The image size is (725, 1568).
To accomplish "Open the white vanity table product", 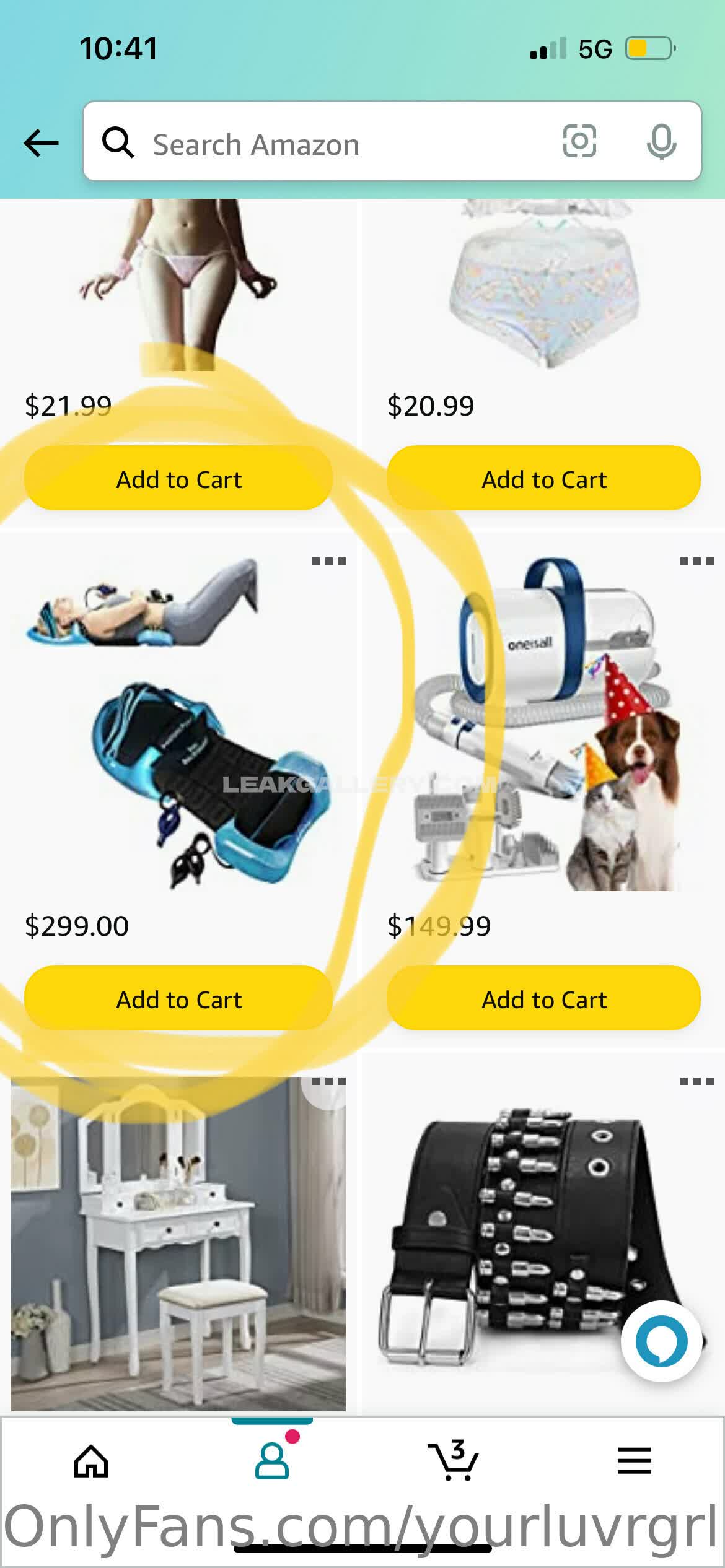I will coord(178,1245).
